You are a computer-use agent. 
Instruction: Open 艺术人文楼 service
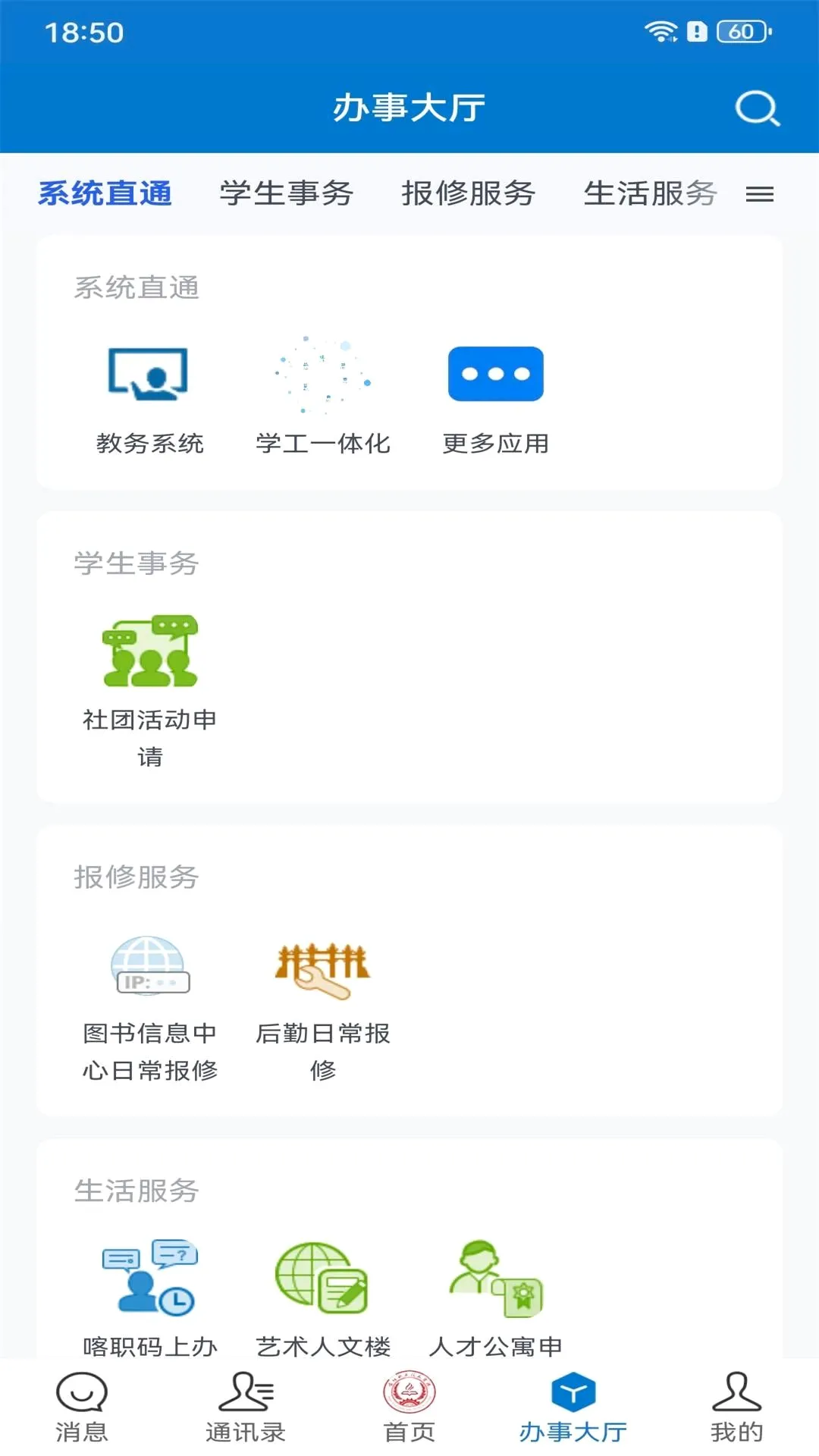pyautogui.click(x=323, y=1298)
